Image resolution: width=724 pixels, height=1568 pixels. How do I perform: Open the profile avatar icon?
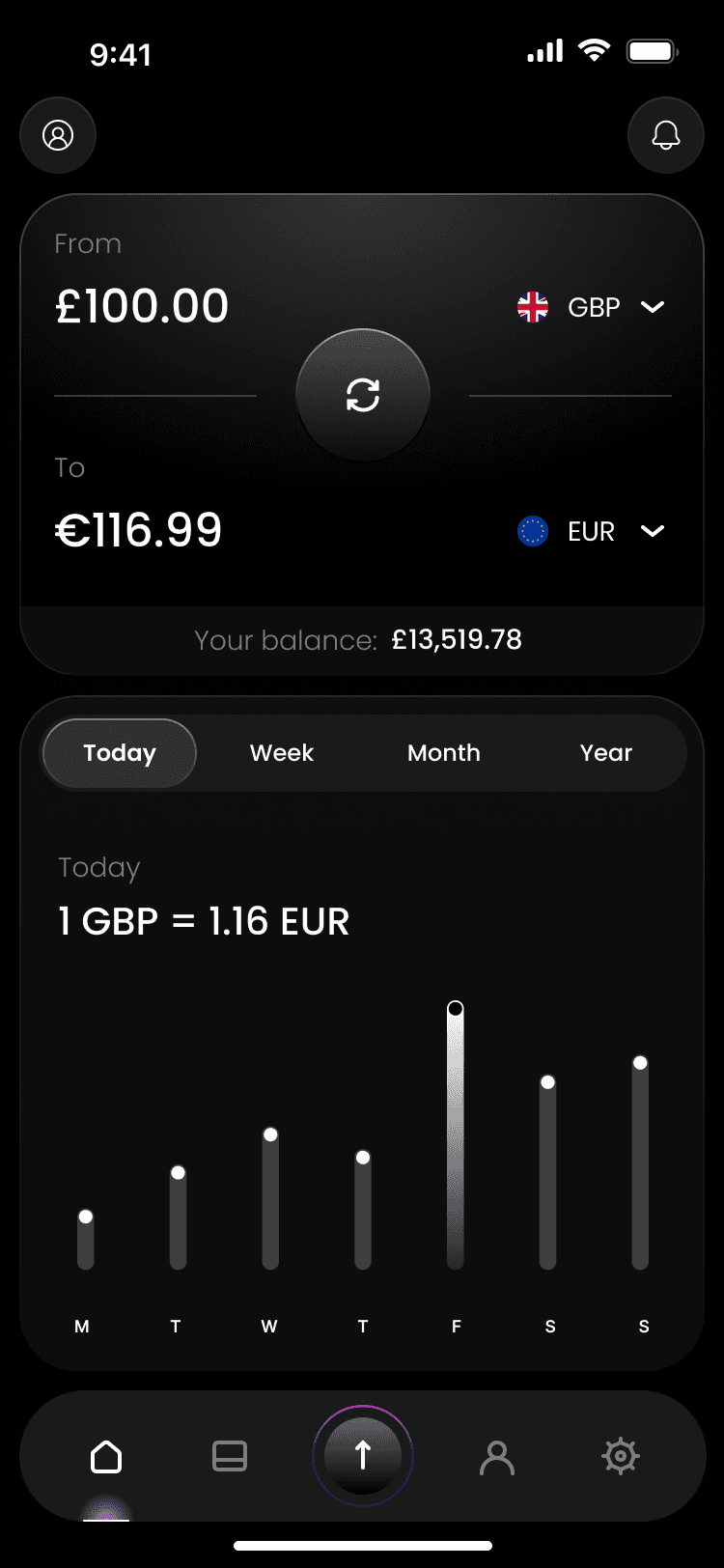pyautogui.click(x=58, y=135)
